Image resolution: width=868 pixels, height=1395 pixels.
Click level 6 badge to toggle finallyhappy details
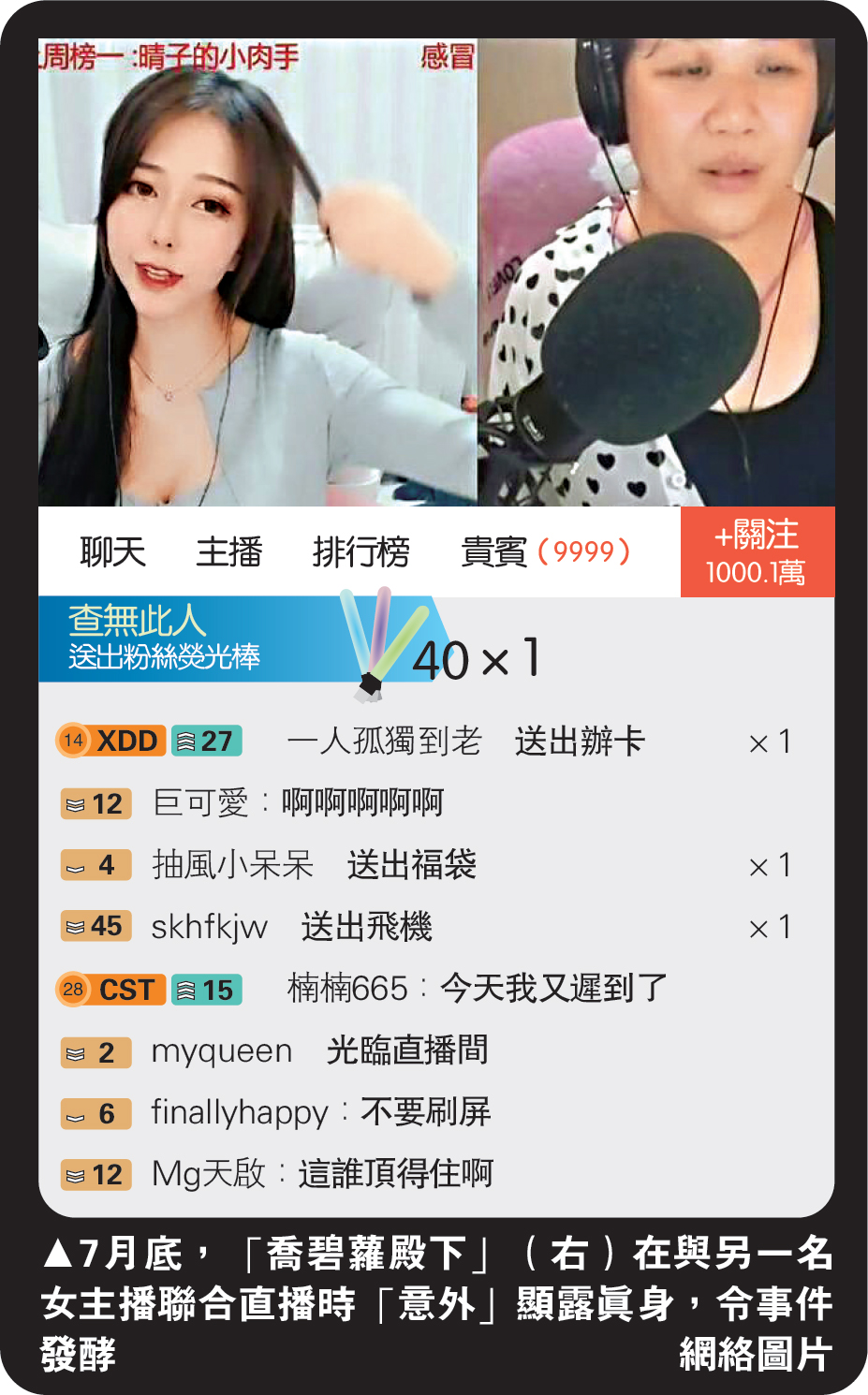pos(94,1113)
